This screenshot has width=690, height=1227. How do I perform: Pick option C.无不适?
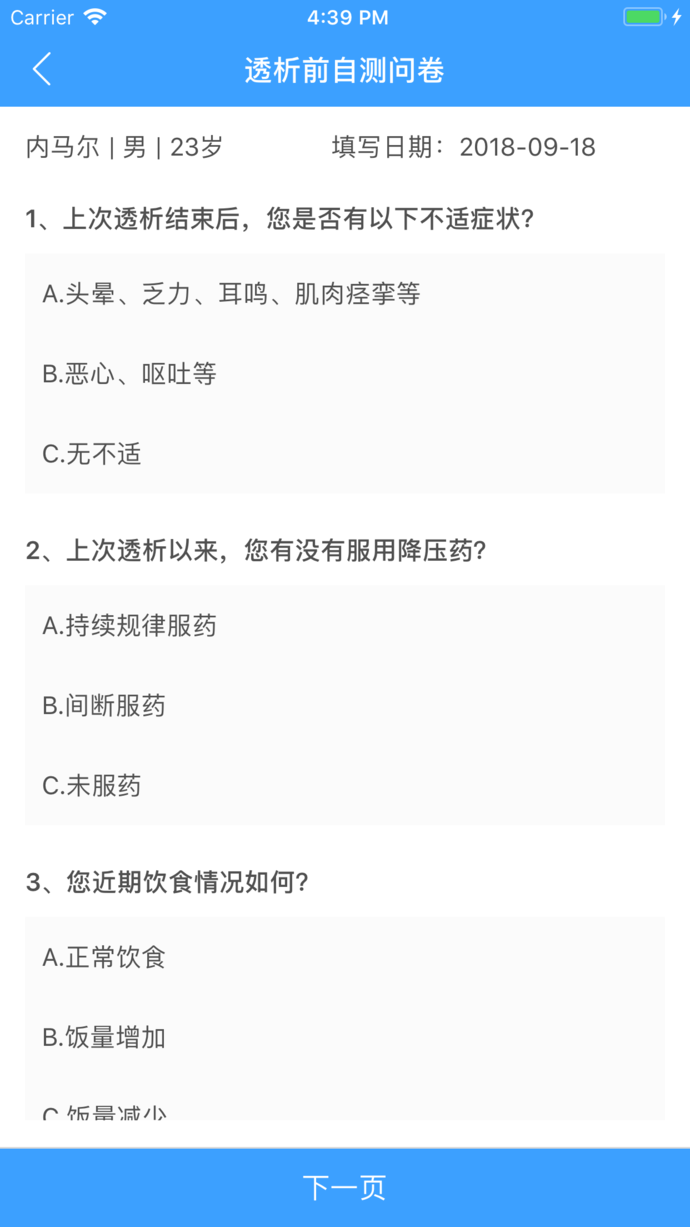[92, 454]
